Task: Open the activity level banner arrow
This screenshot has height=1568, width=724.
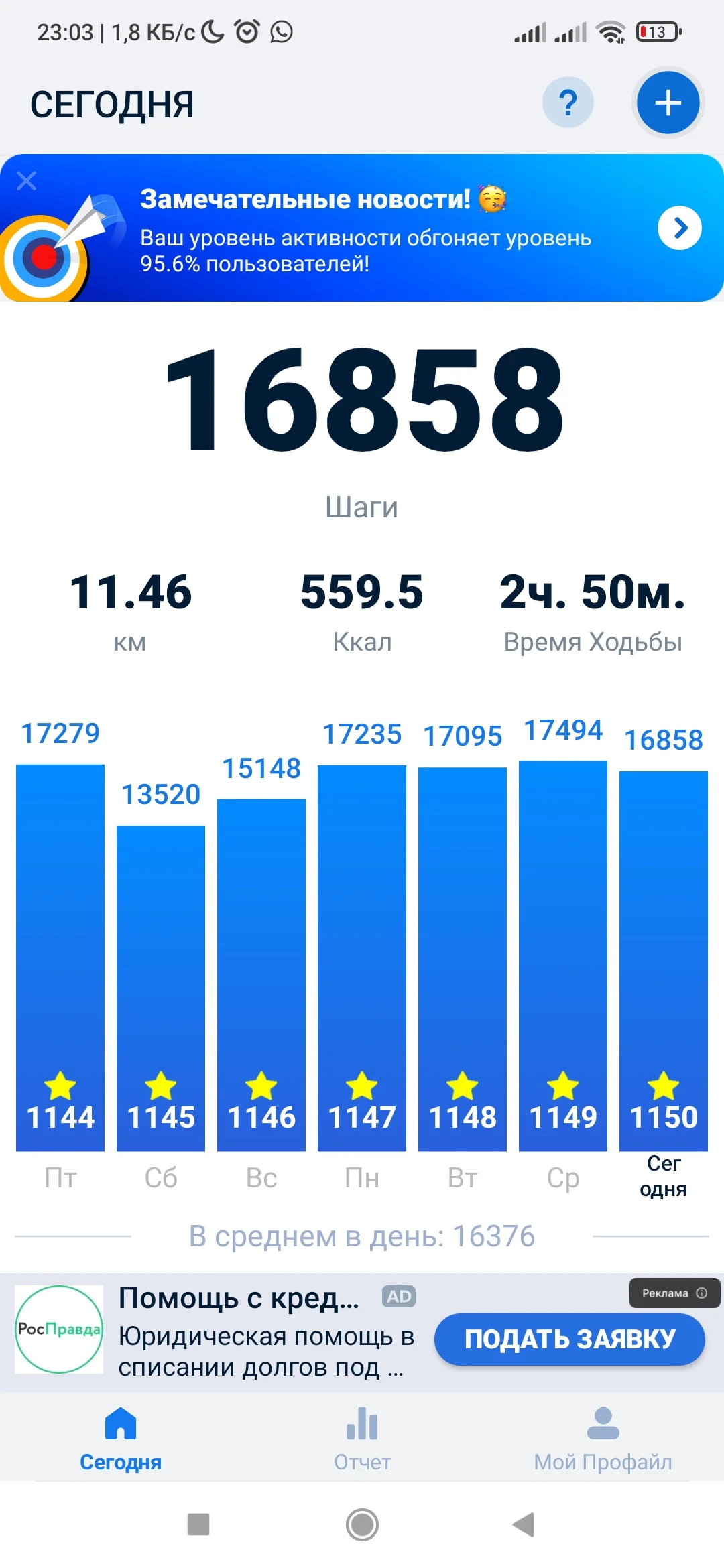Action: click(679, 228)
